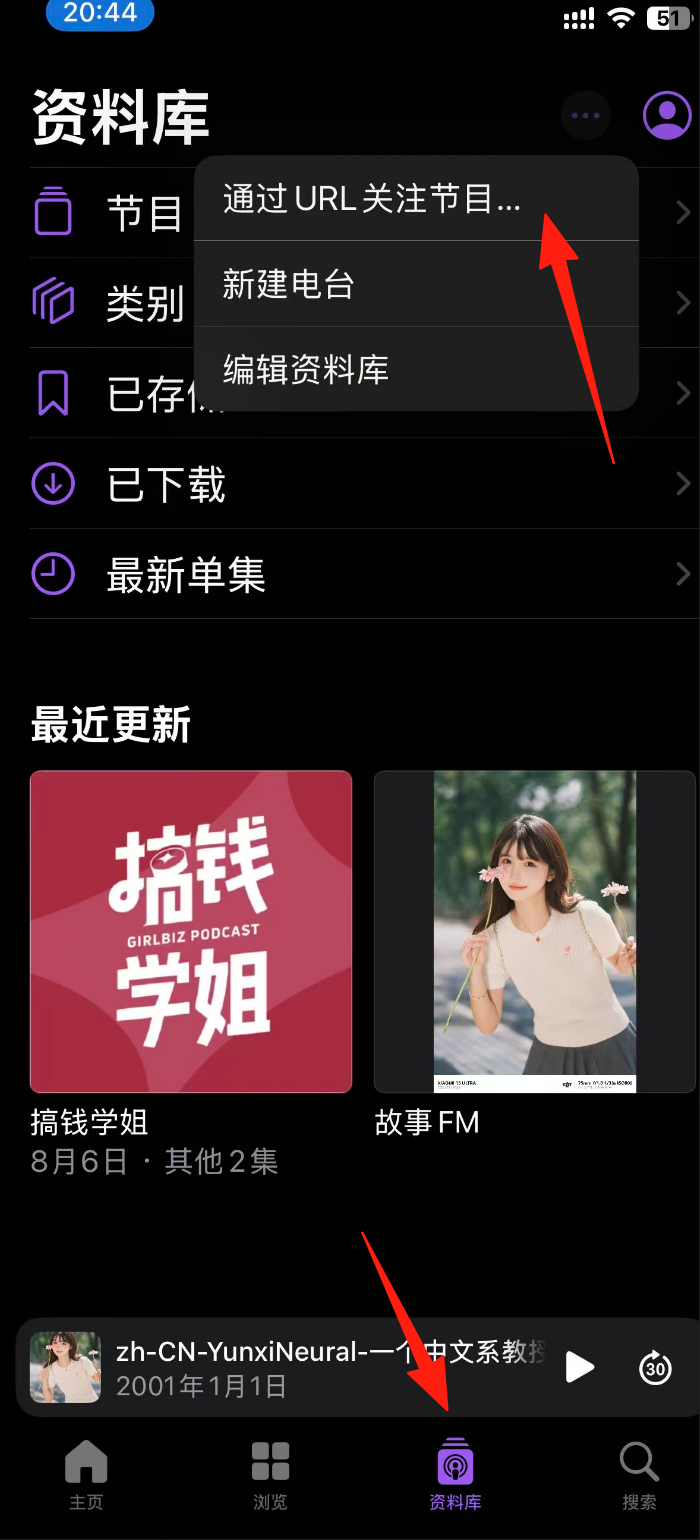700x1540 pixels.
Task: Switch to the 资料库 tab
Action: [x=455, y=1475]
